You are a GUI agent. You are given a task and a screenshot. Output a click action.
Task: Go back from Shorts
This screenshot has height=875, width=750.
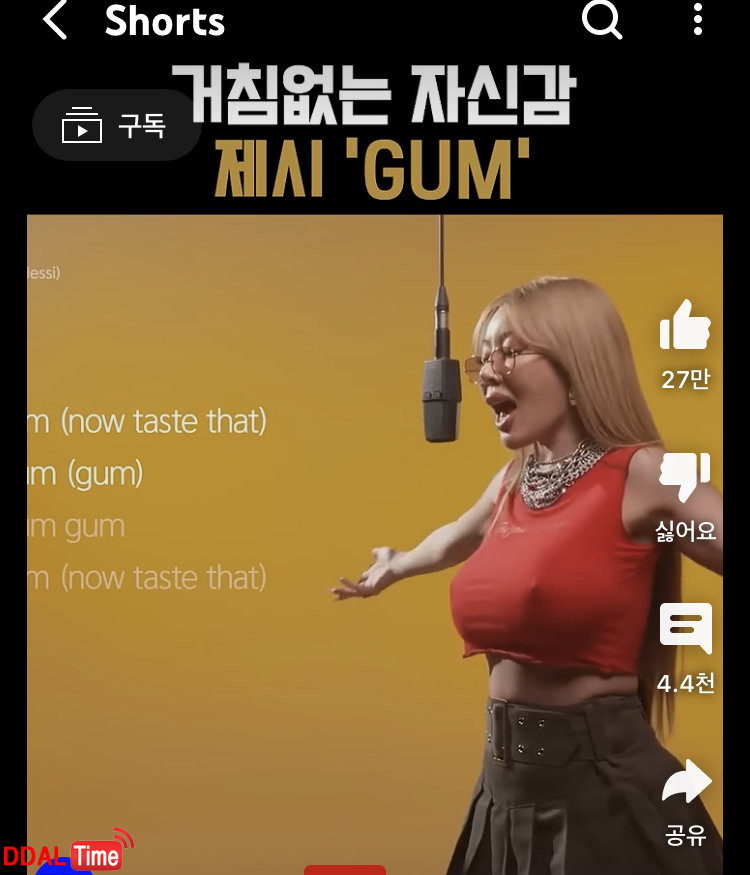(x=55, y=20)
